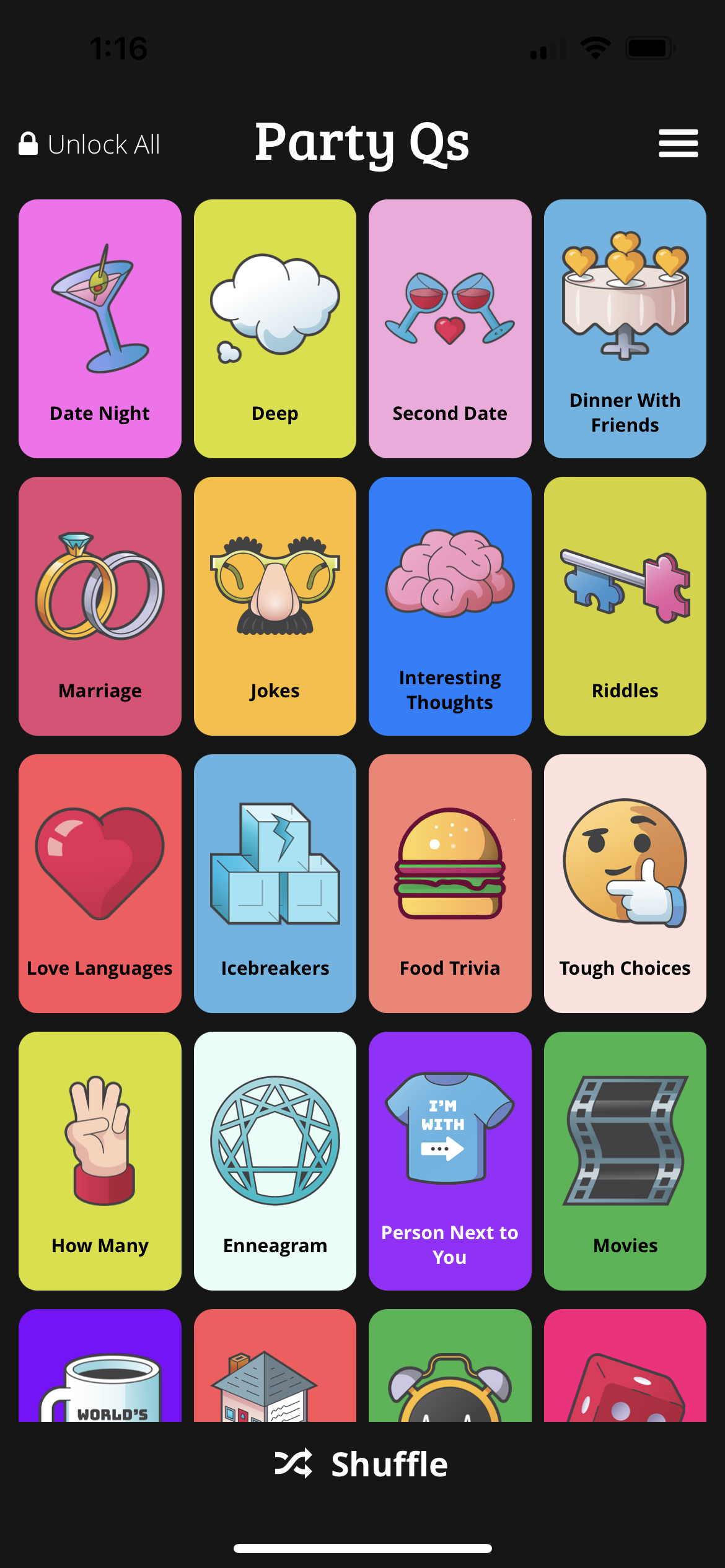This screenshot has height=1568, width=725.
Task: Open Second Date questions
Action: (450, 329)
